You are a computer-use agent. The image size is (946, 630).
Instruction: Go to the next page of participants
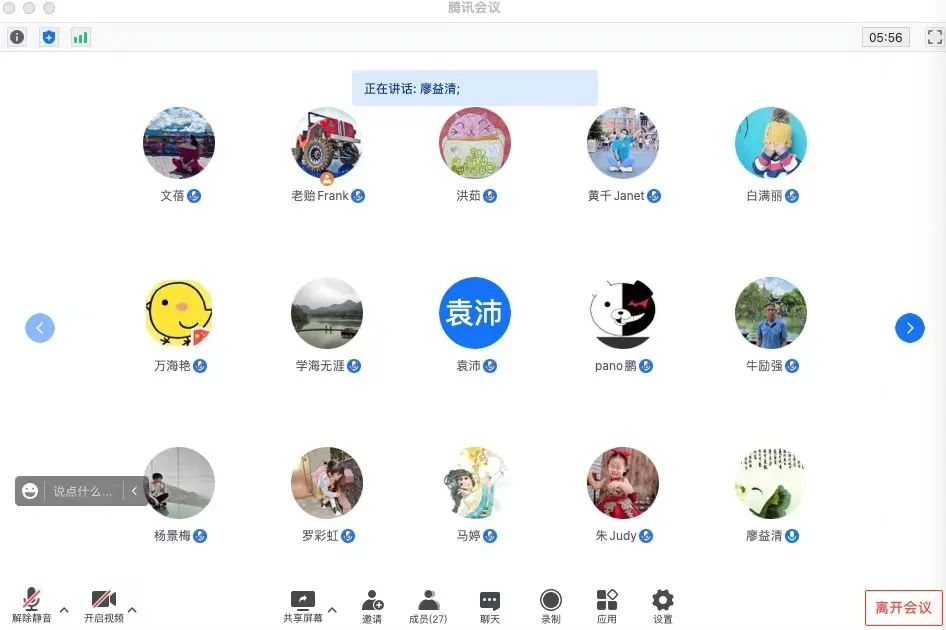pos(909,327)
